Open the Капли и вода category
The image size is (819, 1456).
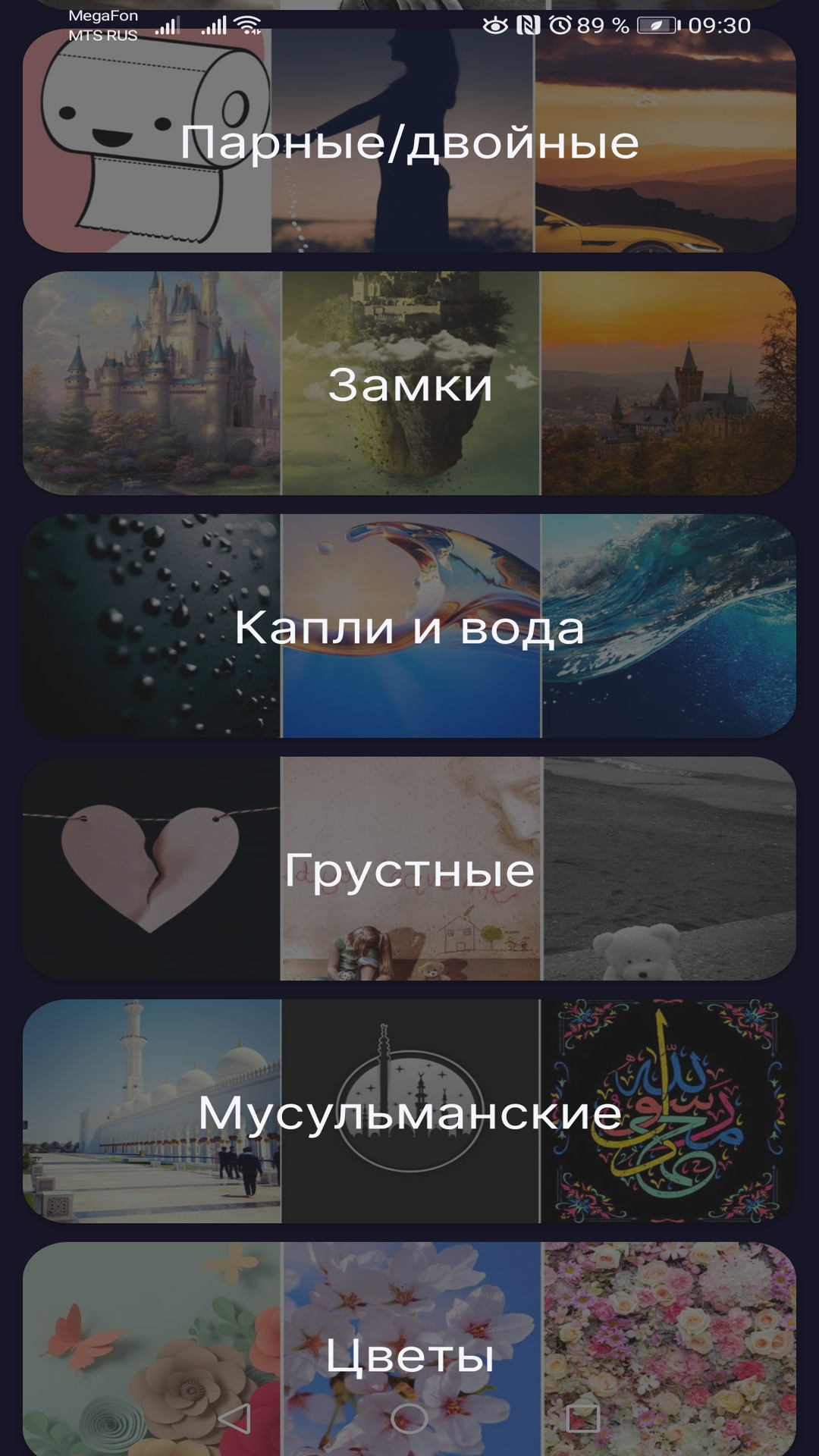(x=409, y=629)
